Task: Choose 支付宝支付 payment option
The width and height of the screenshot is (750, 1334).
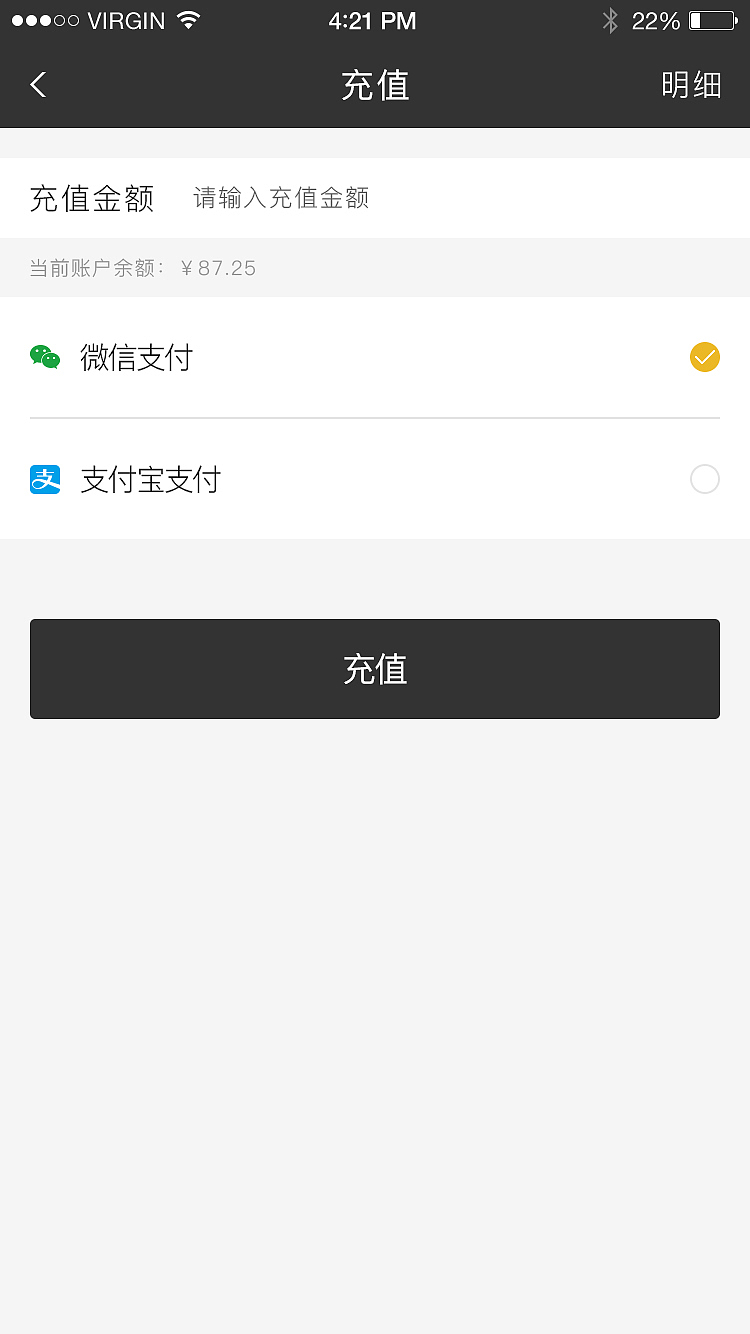Action: pyautogui.click(x=150, y=479)
